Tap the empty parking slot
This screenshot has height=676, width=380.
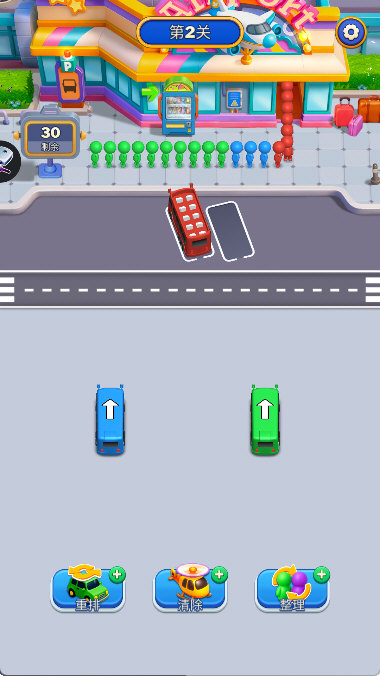coord(230,231)
